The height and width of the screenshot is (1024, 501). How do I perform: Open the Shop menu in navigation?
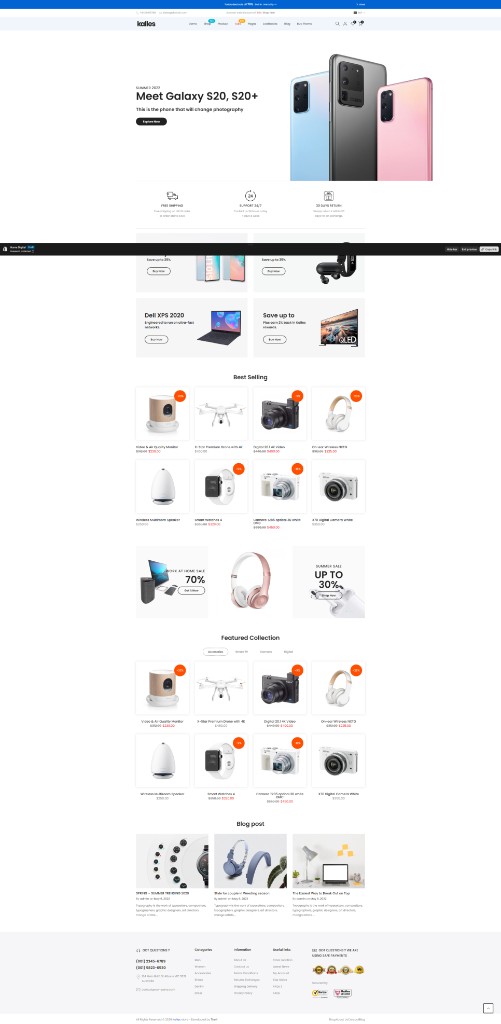[x=208, y=24]
